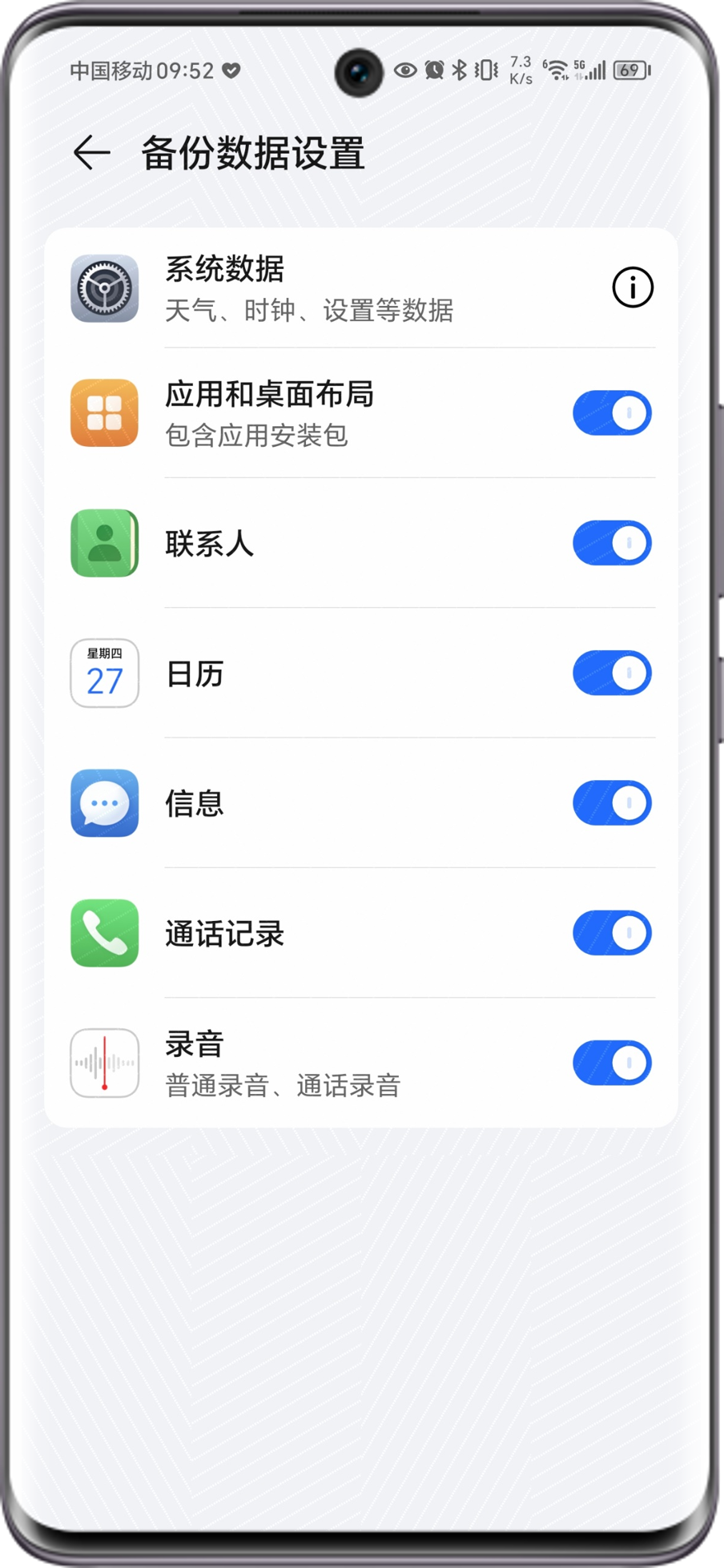Image resolution: width=724 pixels, height=1568 pixels.
Task: Open the 日历 calendar icon showing 27
Action: (103, 673)
